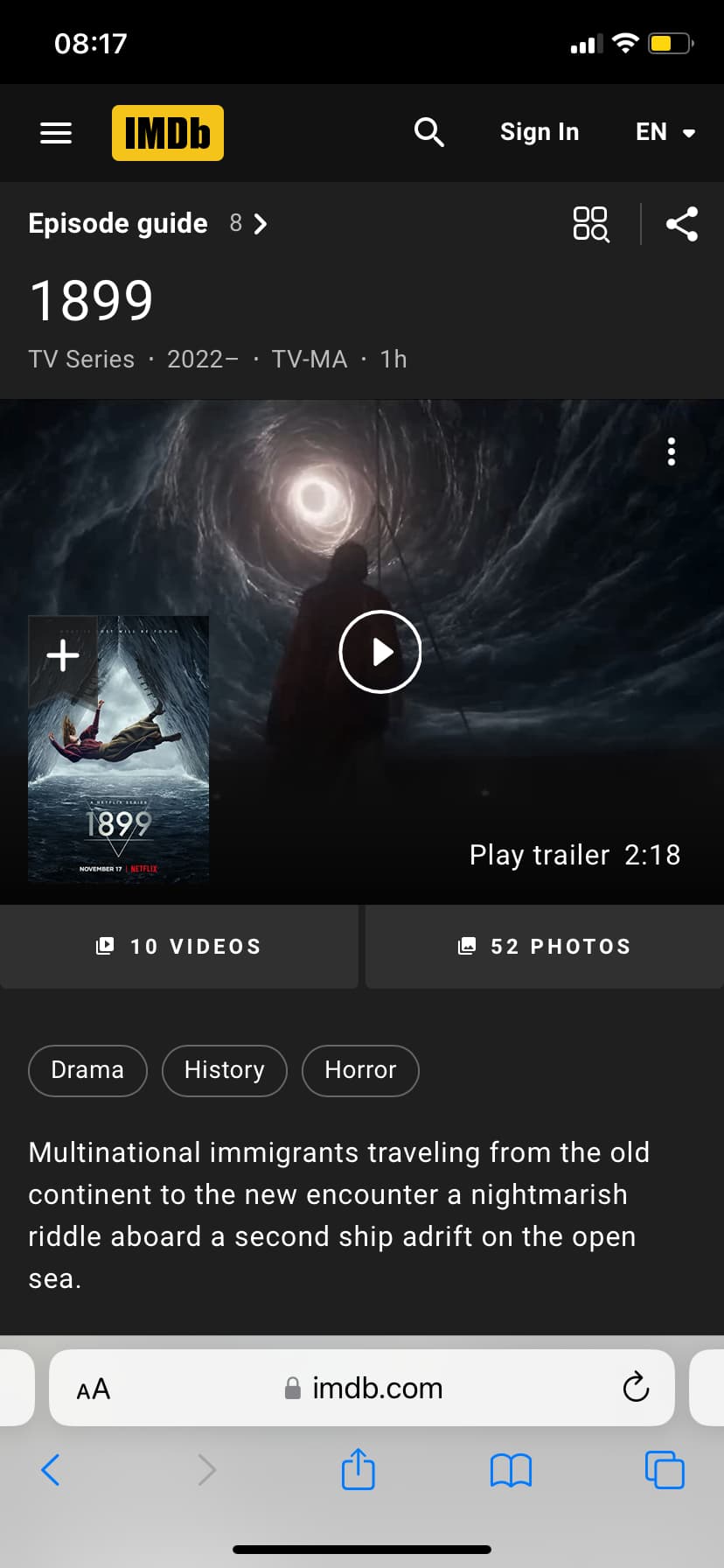Share the 1899 title page
724x1568 pixels.
[x=682, y=223]
